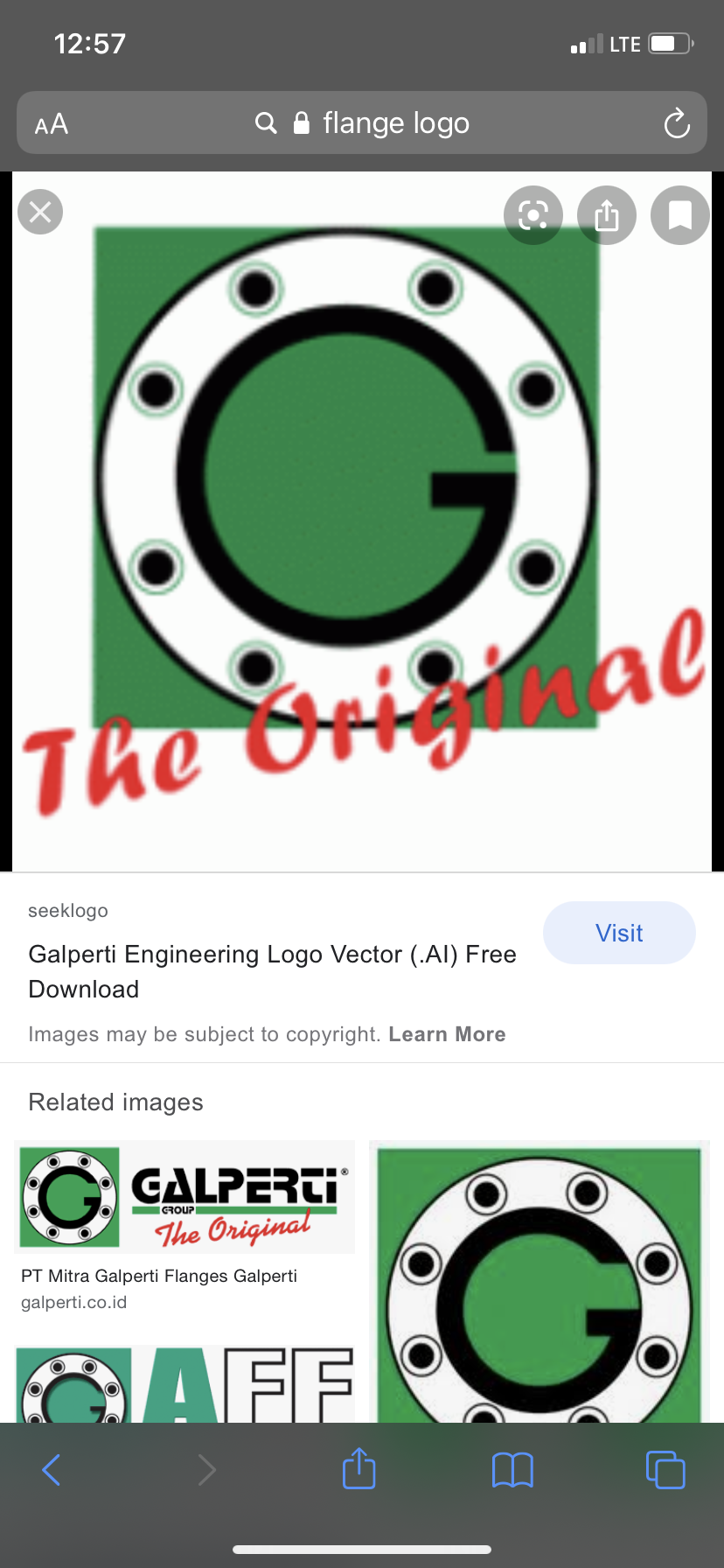Open the Learn More copyright link
724x1568 pixels.
[447, 1034]
